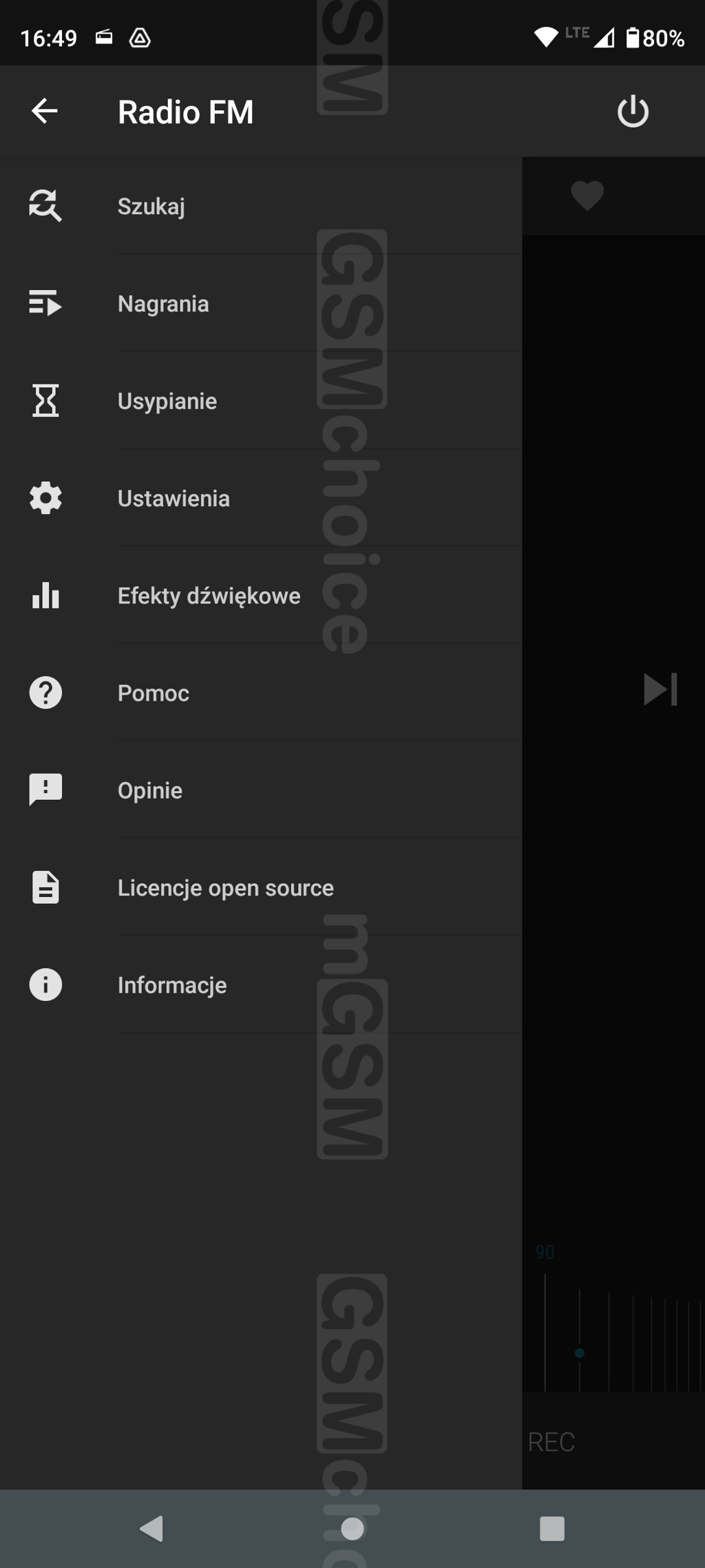
Task: Open Szukaj to scan stations
Action: pyautogui.click(x=151, y=206)
